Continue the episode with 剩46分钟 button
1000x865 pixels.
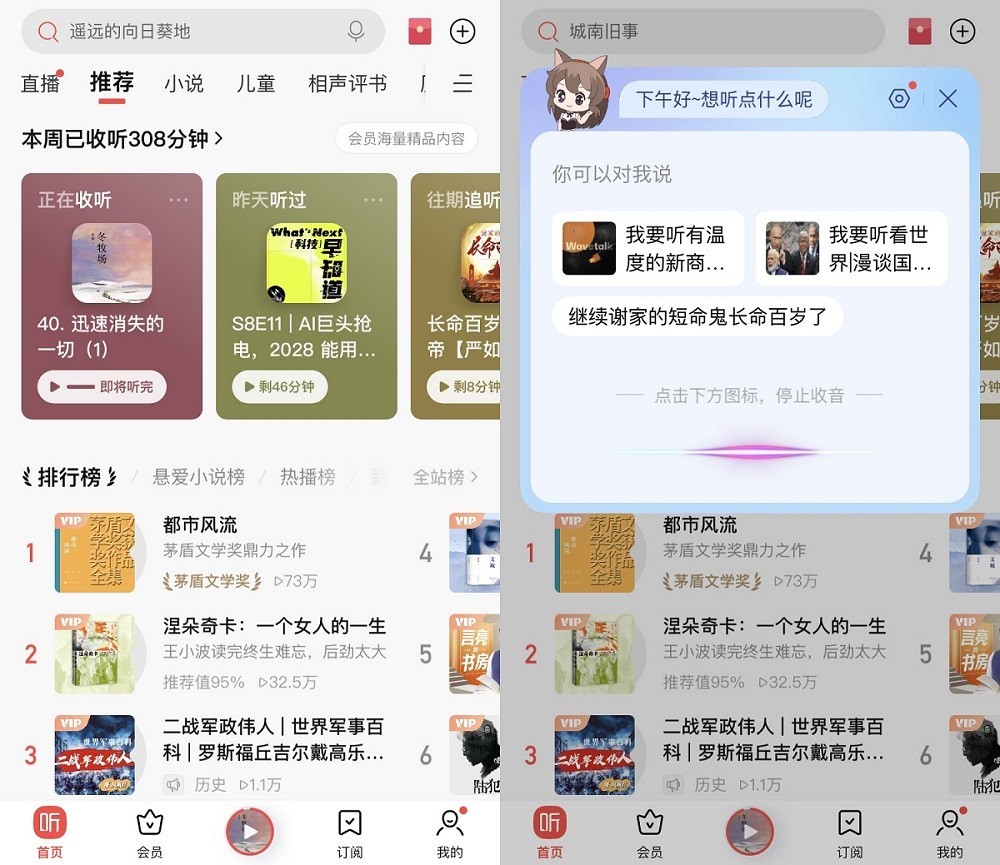pyautogui.click(x=274, y=387)
